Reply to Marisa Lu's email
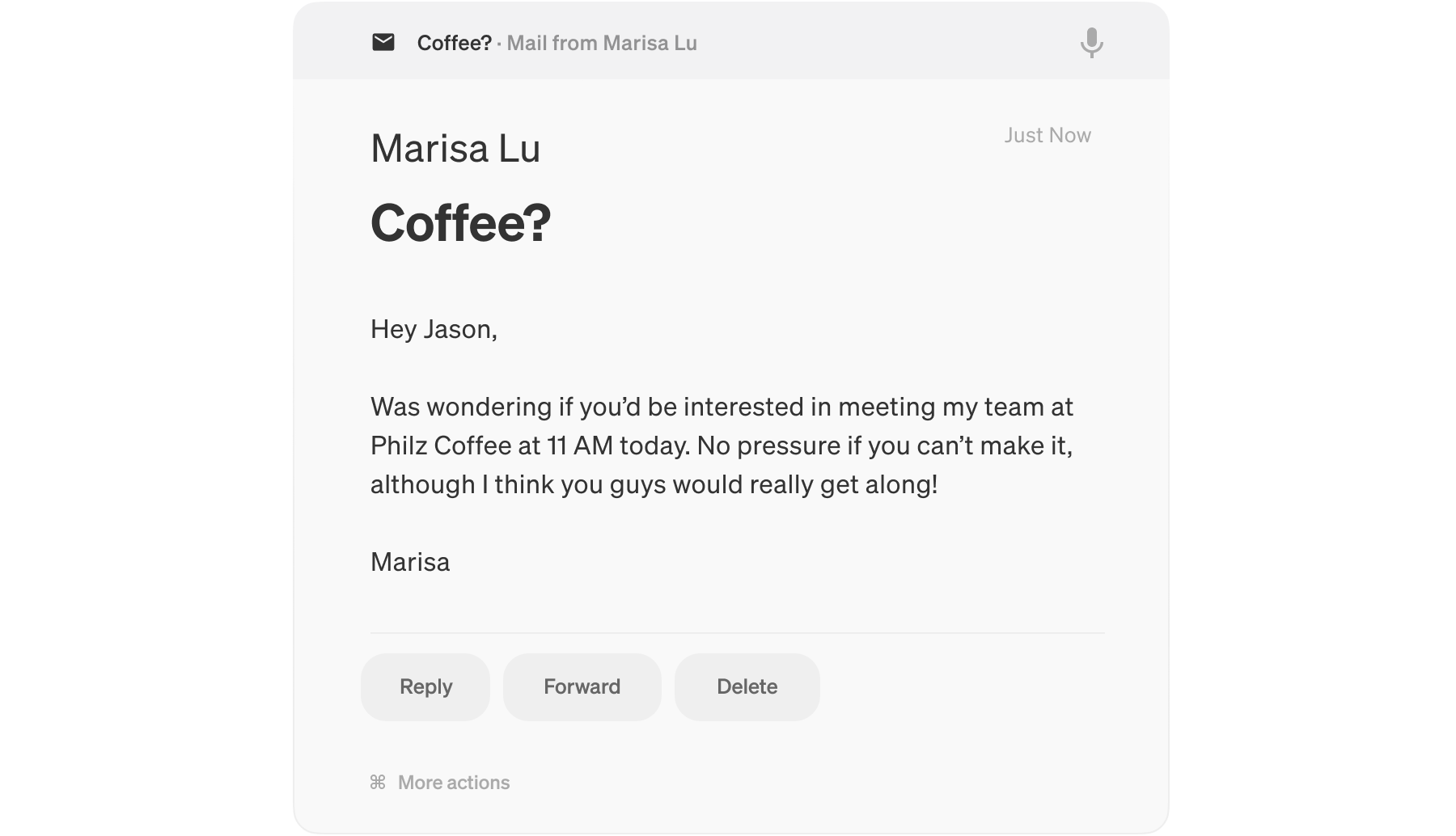 tap(425, 686)
